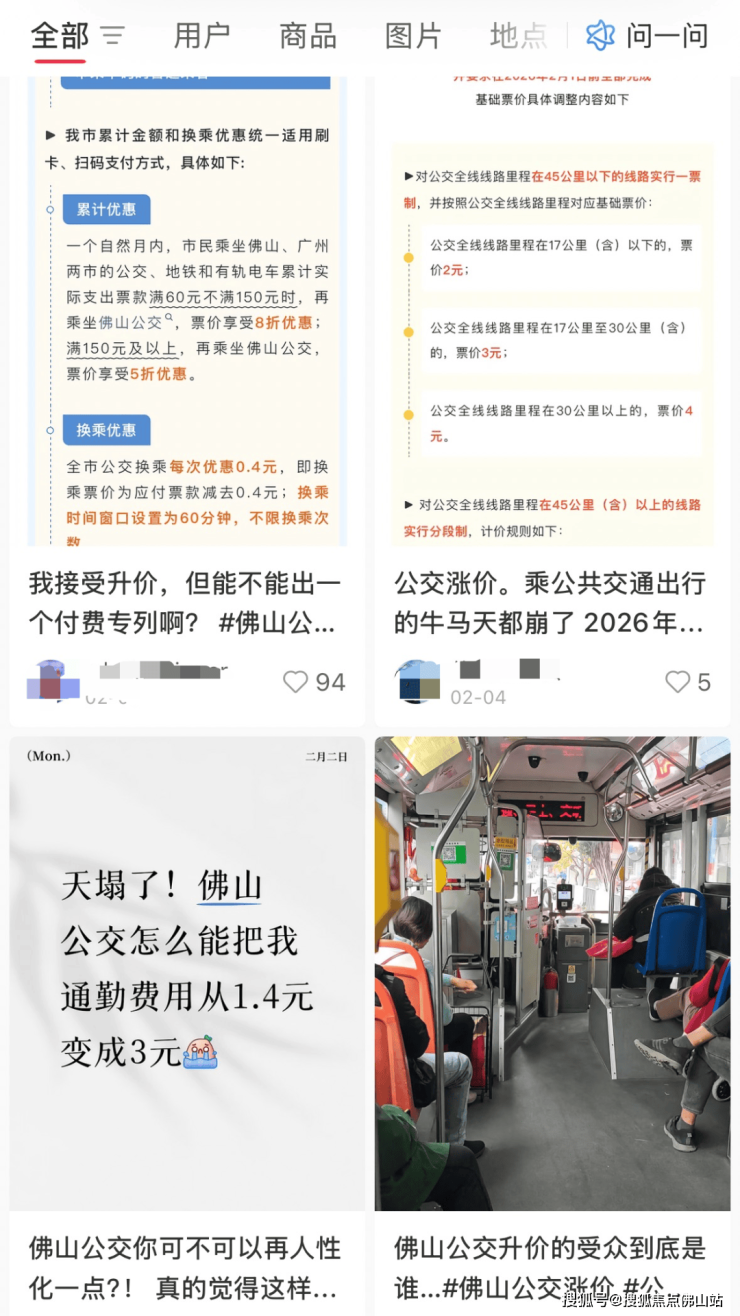The width and height of the screenshot is (740, 1316).
Task: Like the post with 5 likes
Action: tap(678, 682)
